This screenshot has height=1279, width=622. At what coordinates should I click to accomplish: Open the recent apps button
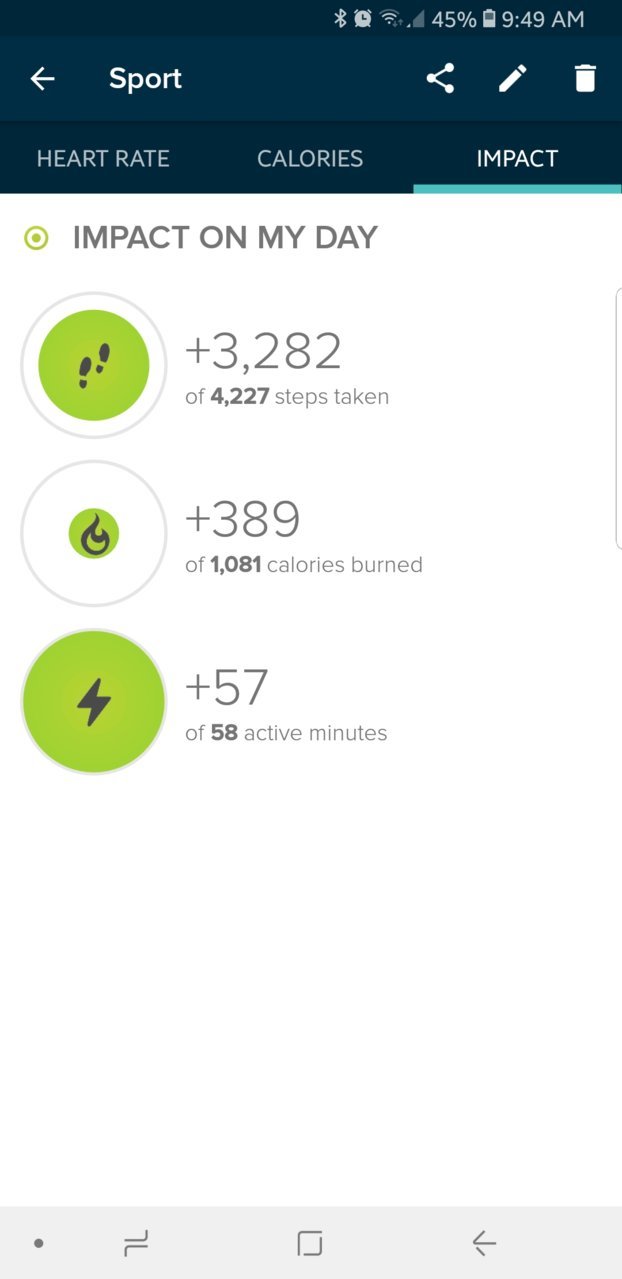pos(136,1243)
